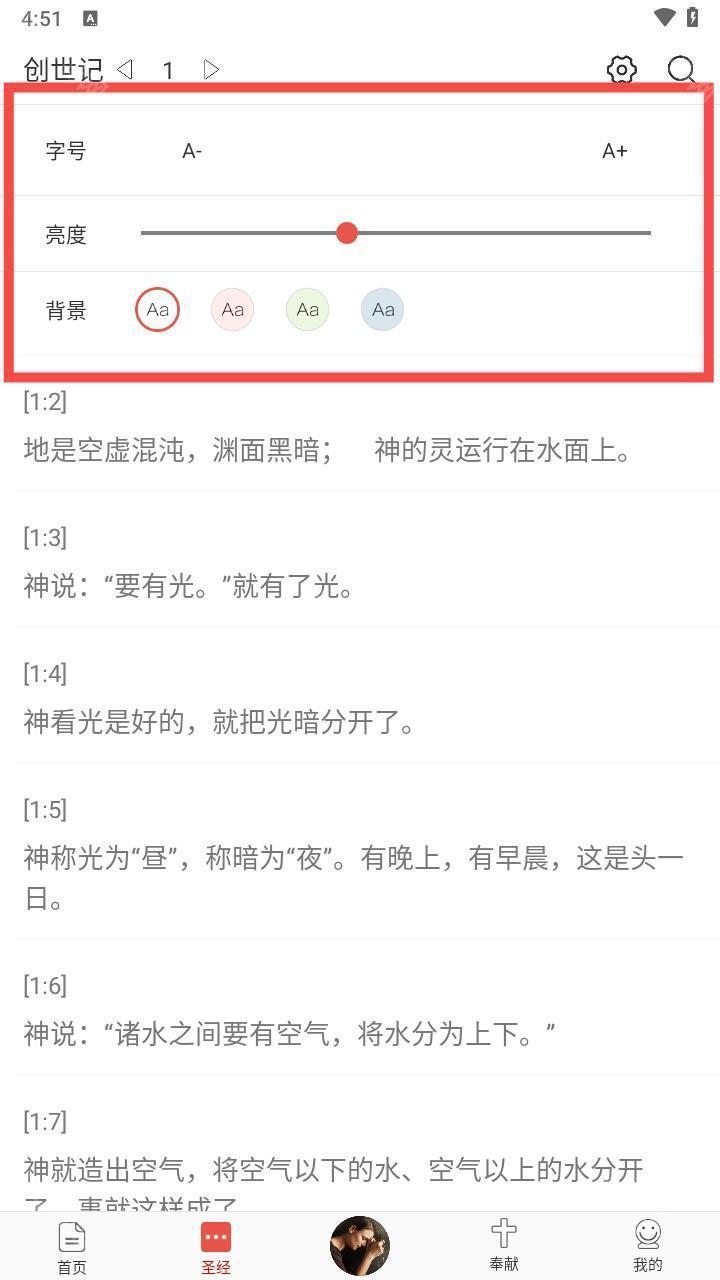Switch to the 我的 tab
Screen dimensions: 720x1280
[648, 1246]
